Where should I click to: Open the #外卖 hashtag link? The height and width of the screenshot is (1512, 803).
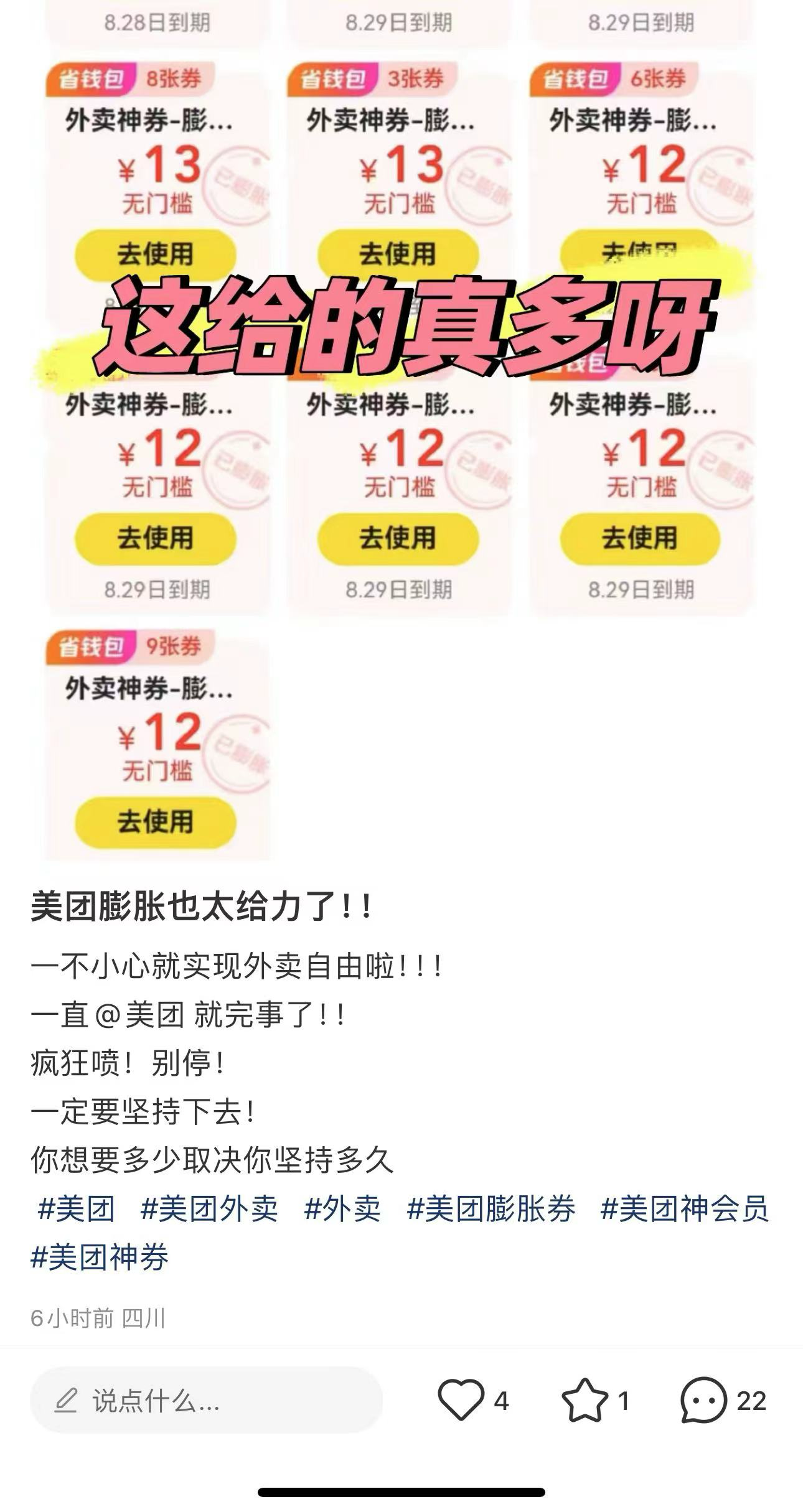coord(342,1209)
